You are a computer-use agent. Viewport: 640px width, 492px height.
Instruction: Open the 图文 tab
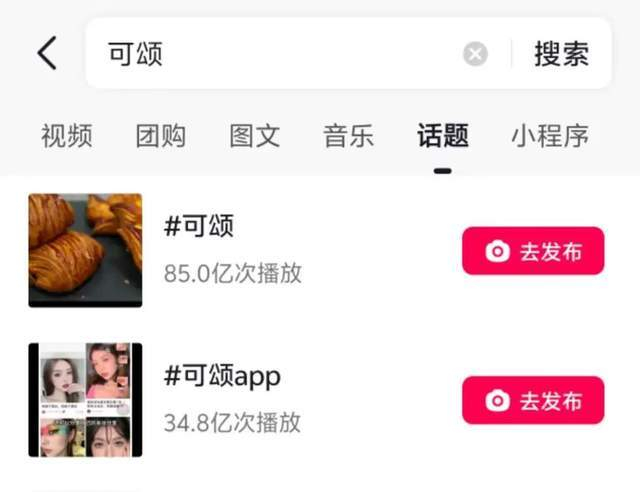pyautogui.click(x=255, y=136)
